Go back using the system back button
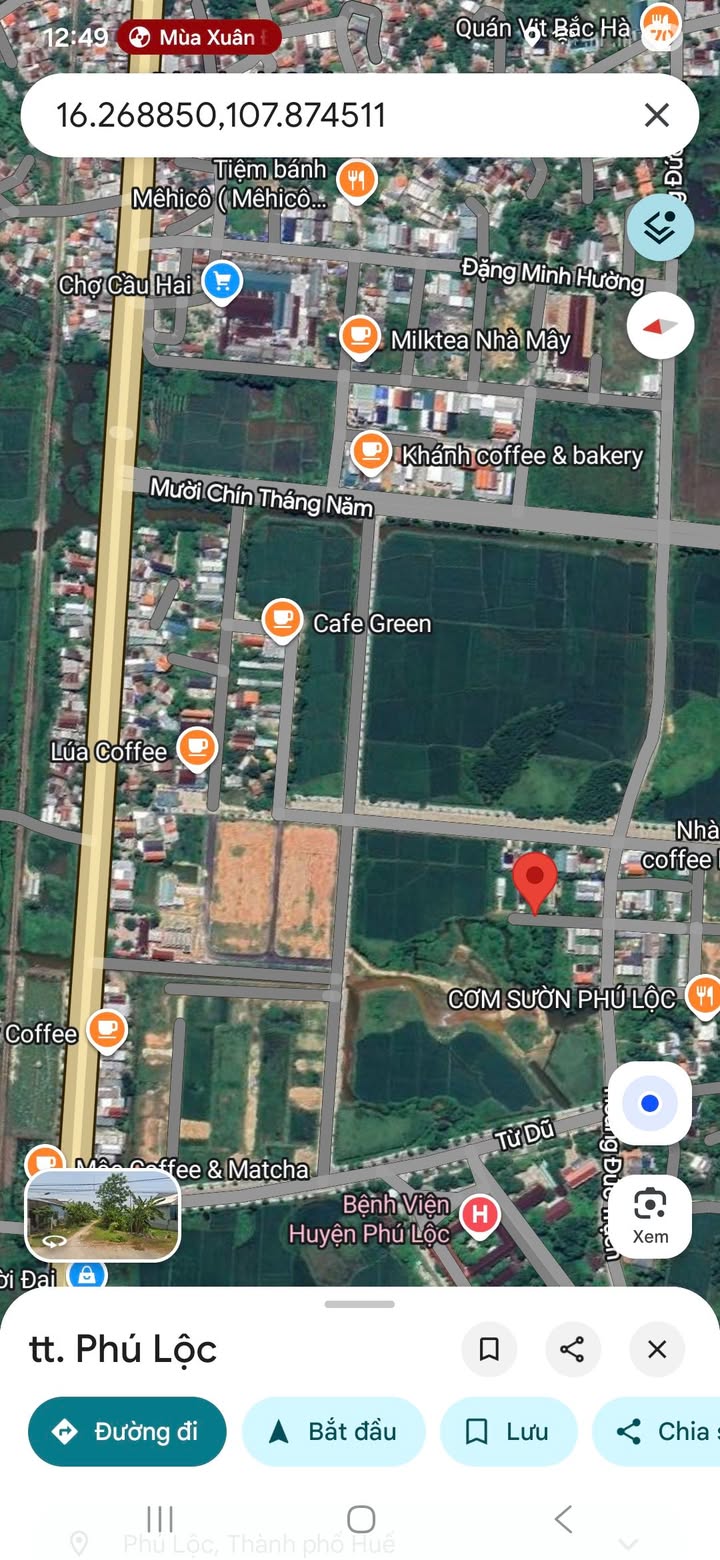The height and width of the screenshot is (1560, 720). [563, 1519]
